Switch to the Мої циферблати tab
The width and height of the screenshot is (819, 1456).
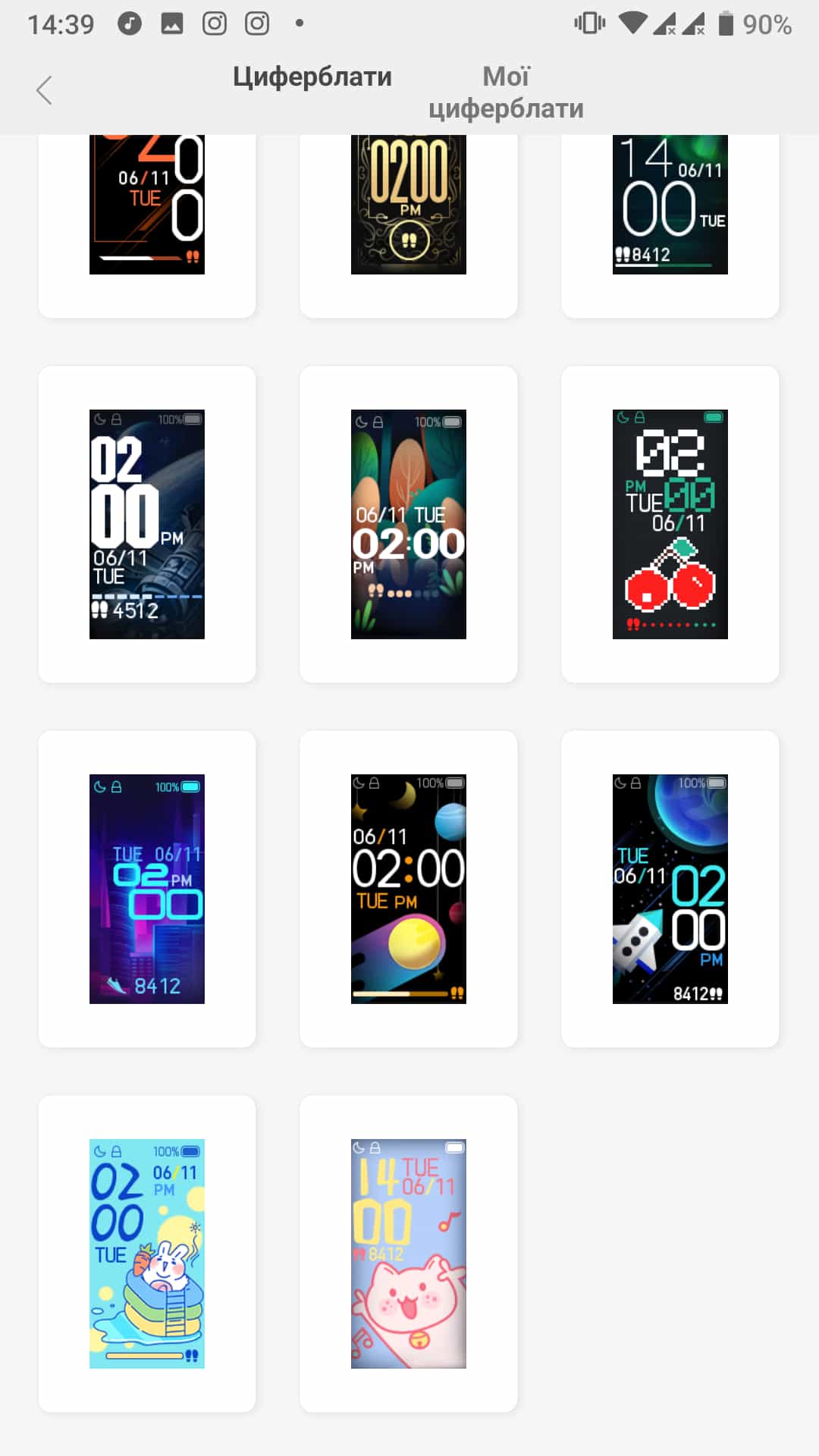tap(506, 93)
